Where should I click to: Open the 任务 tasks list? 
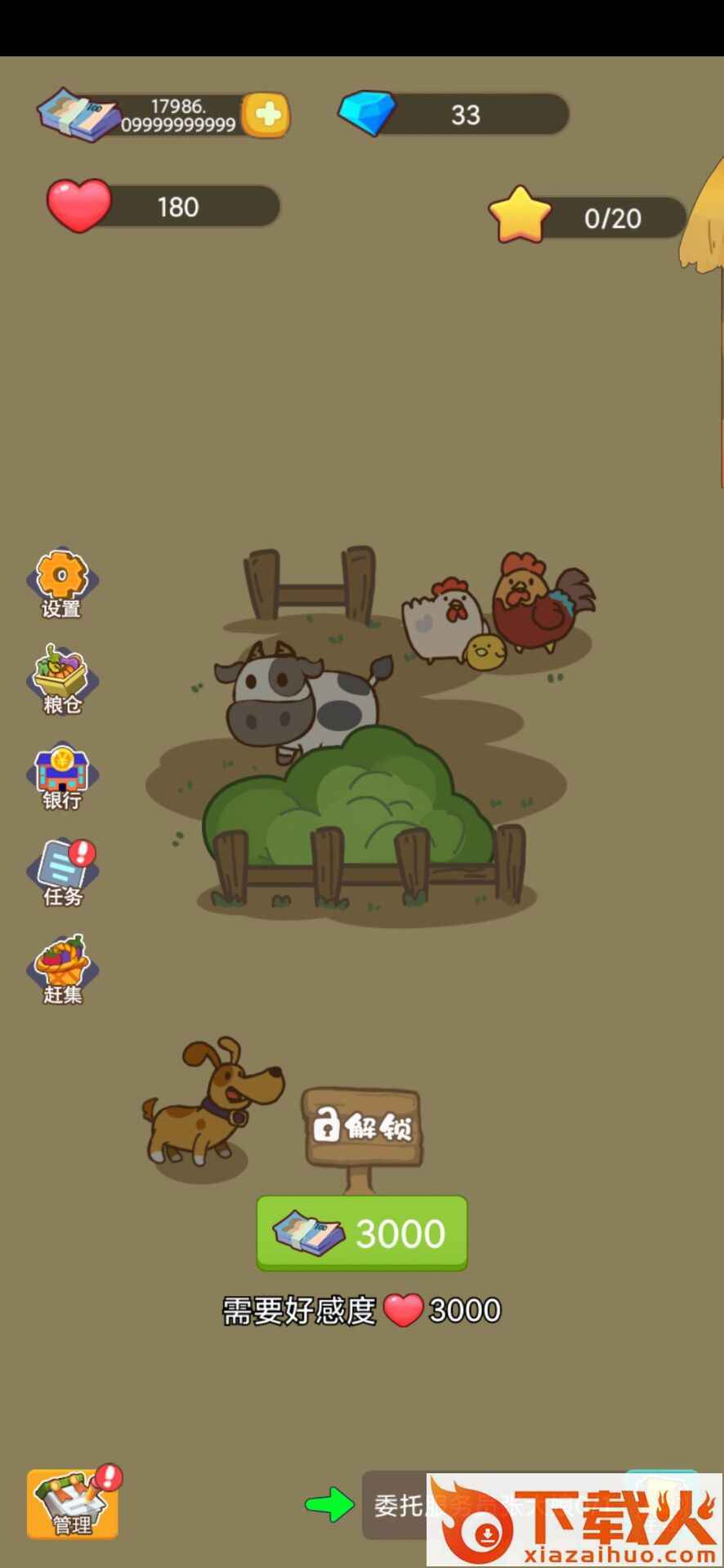(63, 872)
